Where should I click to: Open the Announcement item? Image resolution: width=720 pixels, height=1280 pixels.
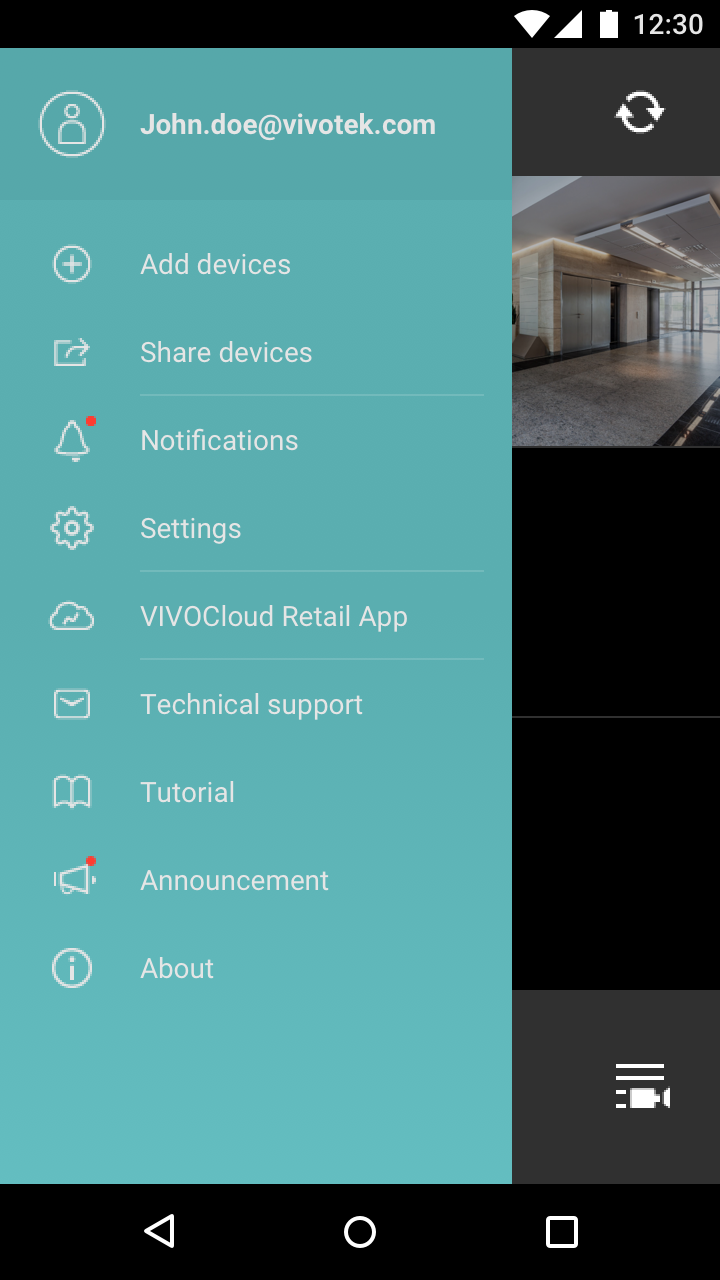234,881
